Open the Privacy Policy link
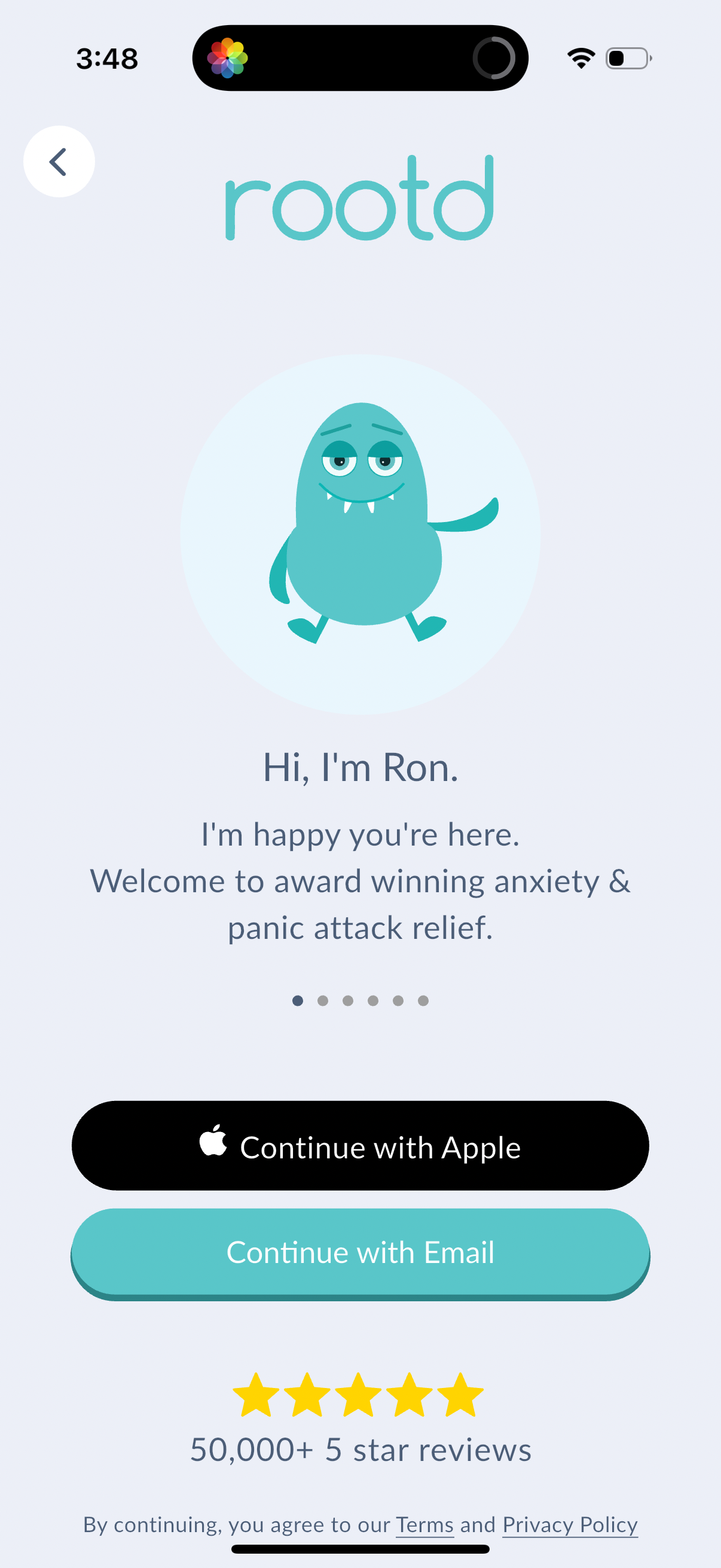This screenshot has width=721, height=1568. pos(570,1525)
